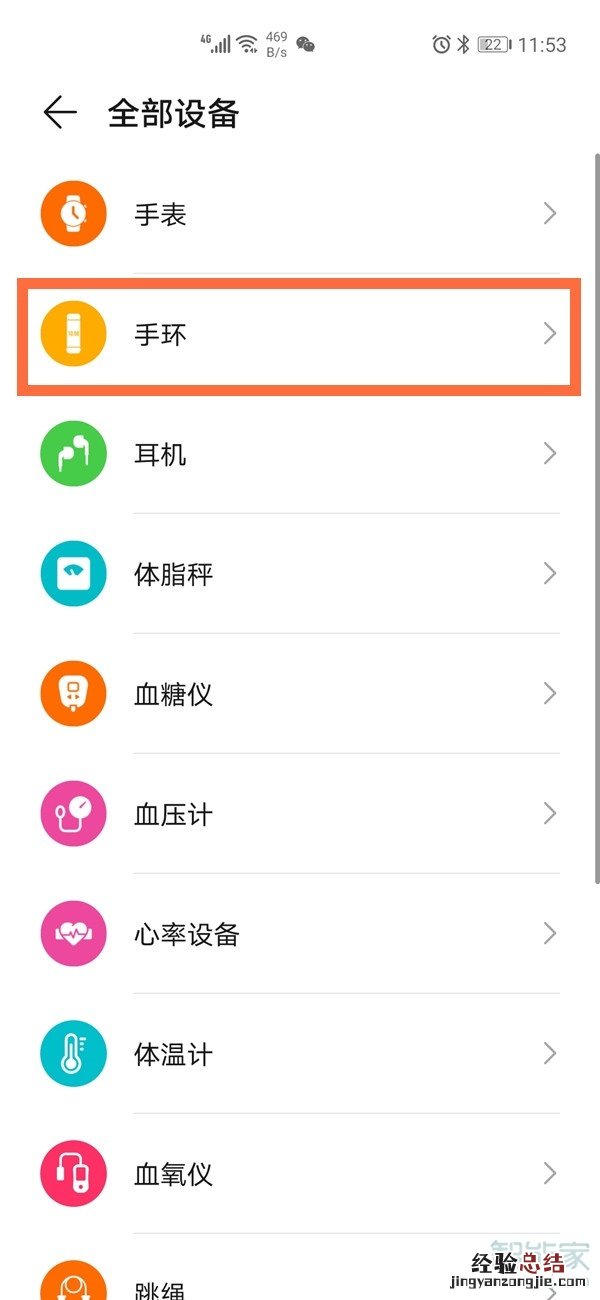
Task: Select 血压计 from the device list
Action: (x=300, y=814)
